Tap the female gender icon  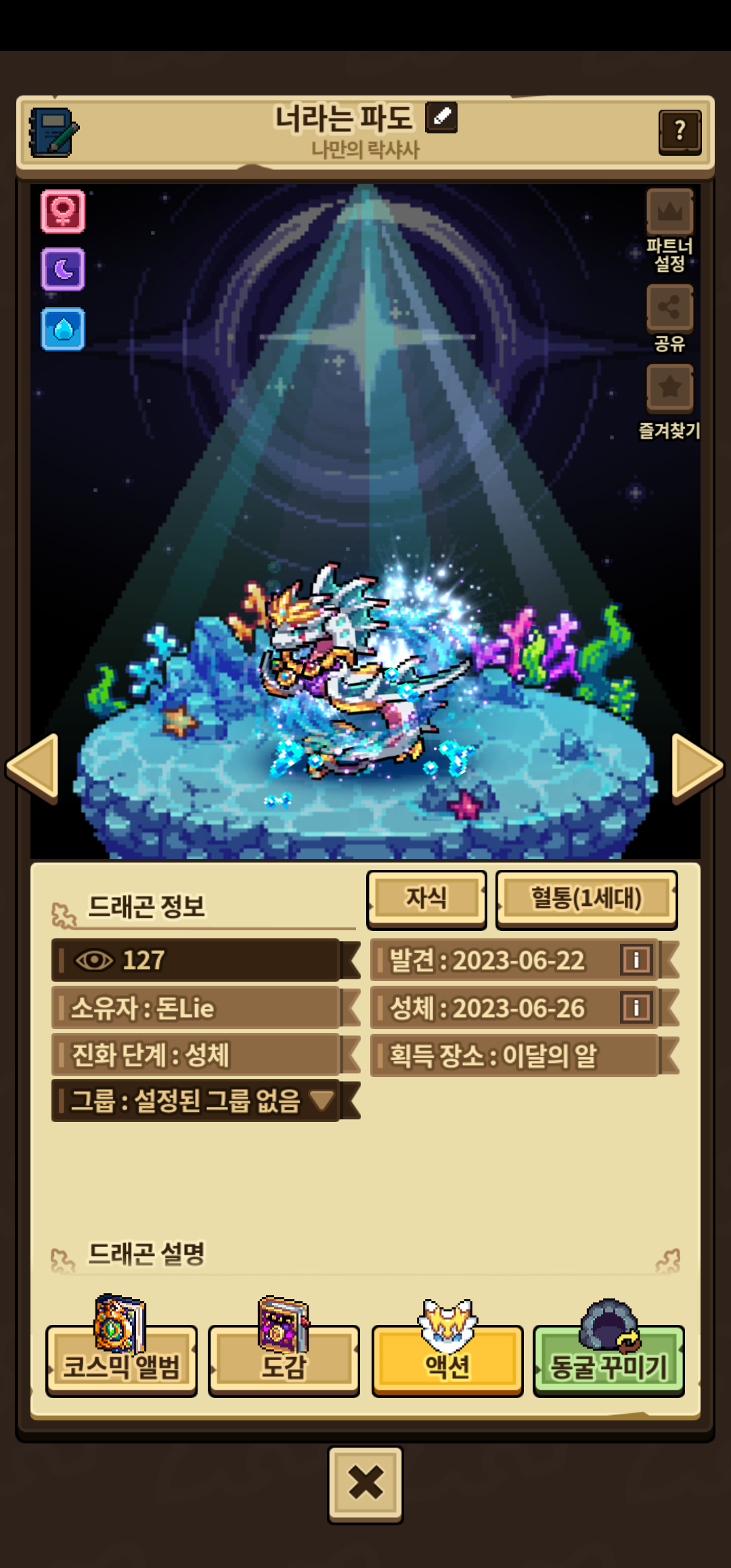(x=63, y=211)
